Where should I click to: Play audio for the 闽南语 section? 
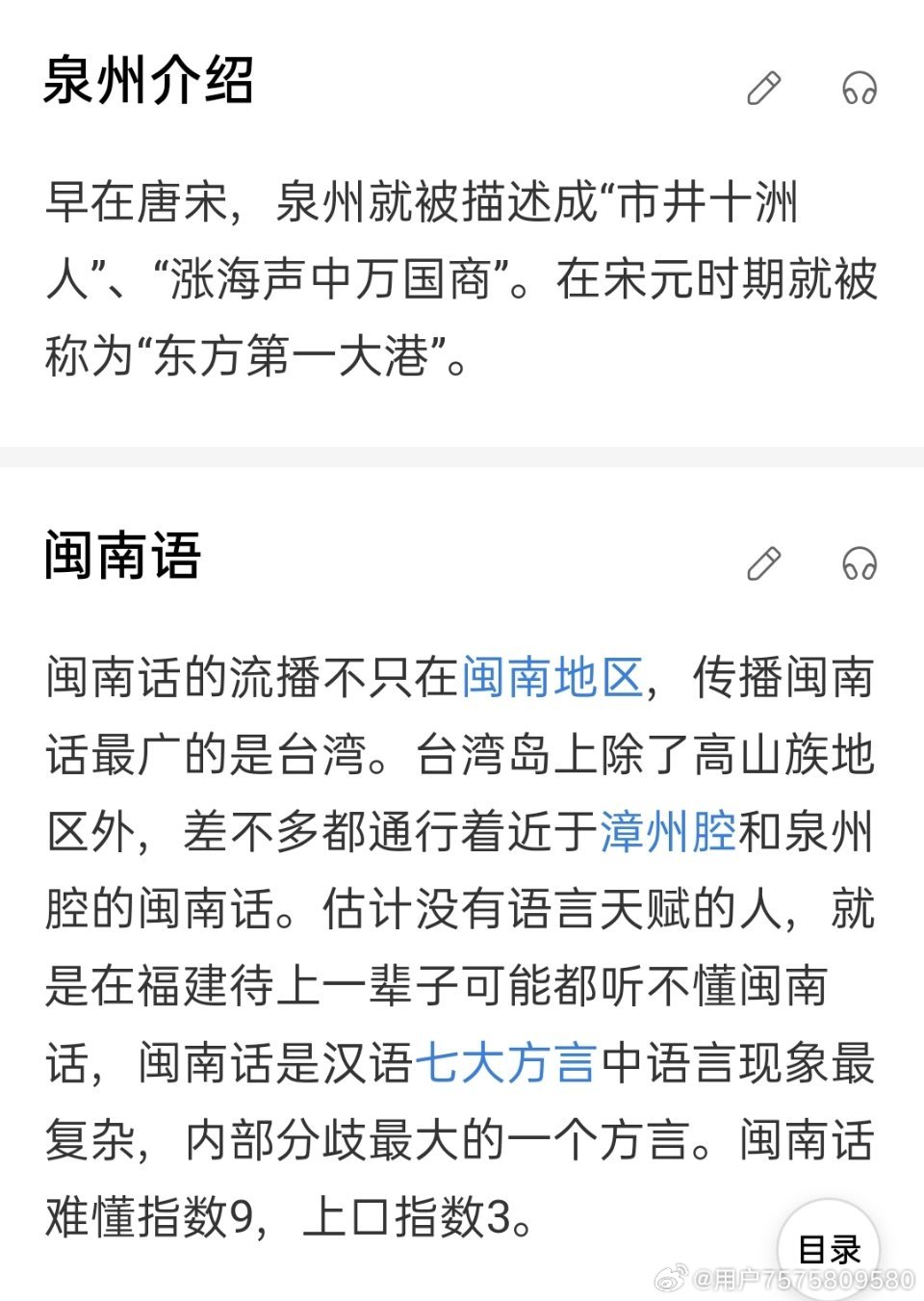(859, 564)
